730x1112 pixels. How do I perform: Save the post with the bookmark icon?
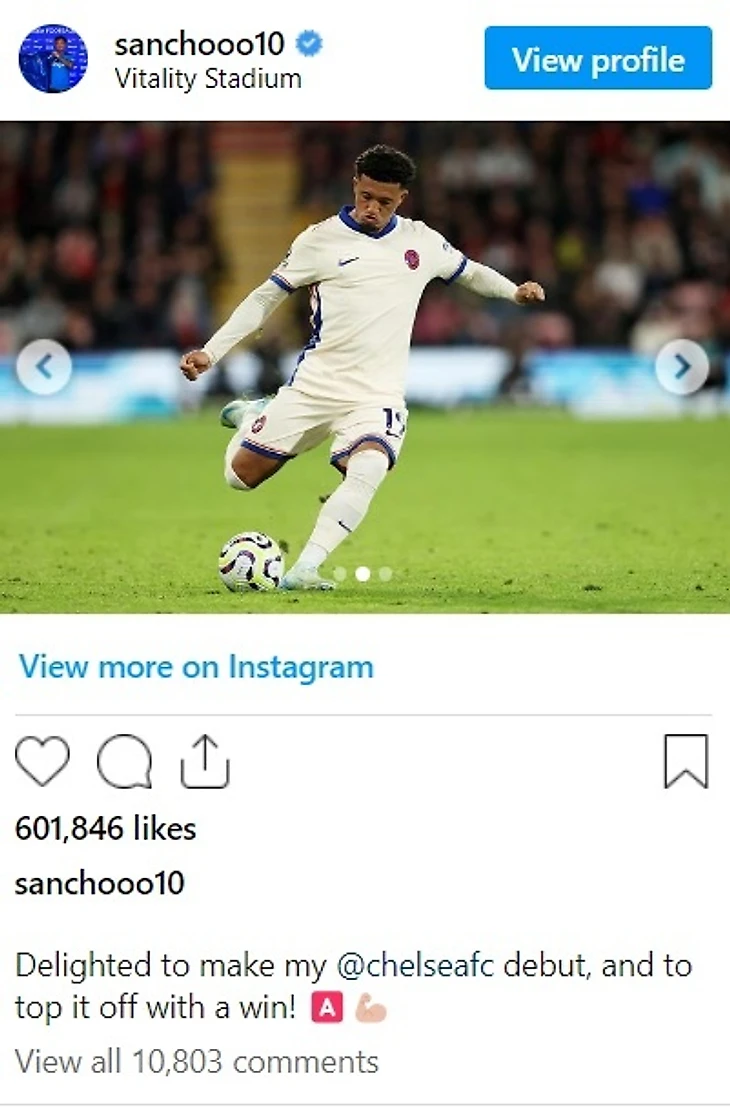click(x=686, y=762)
